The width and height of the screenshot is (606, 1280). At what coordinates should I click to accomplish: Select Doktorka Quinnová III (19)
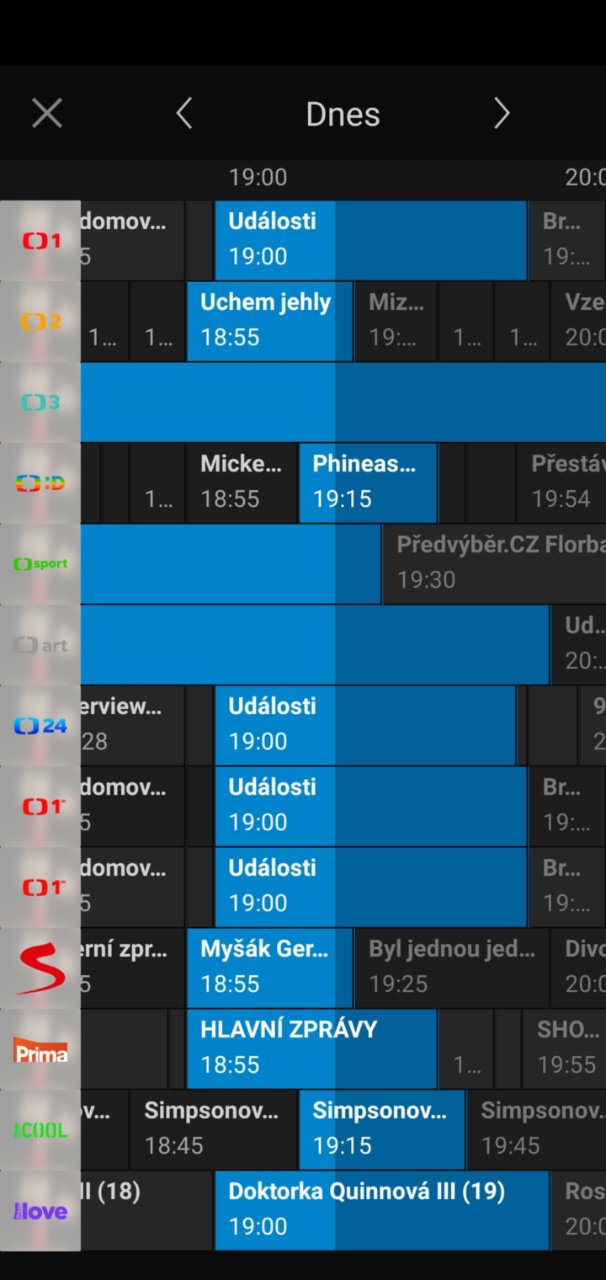(381, 1211)
